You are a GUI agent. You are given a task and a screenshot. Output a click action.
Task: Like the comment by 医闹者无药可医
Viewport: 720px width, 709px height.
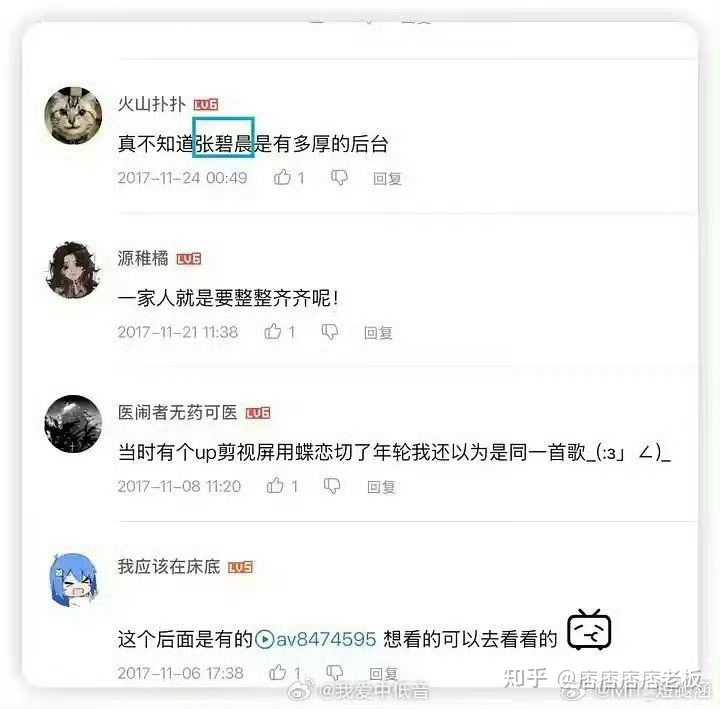pyautogui.click(x=277, y=486)
